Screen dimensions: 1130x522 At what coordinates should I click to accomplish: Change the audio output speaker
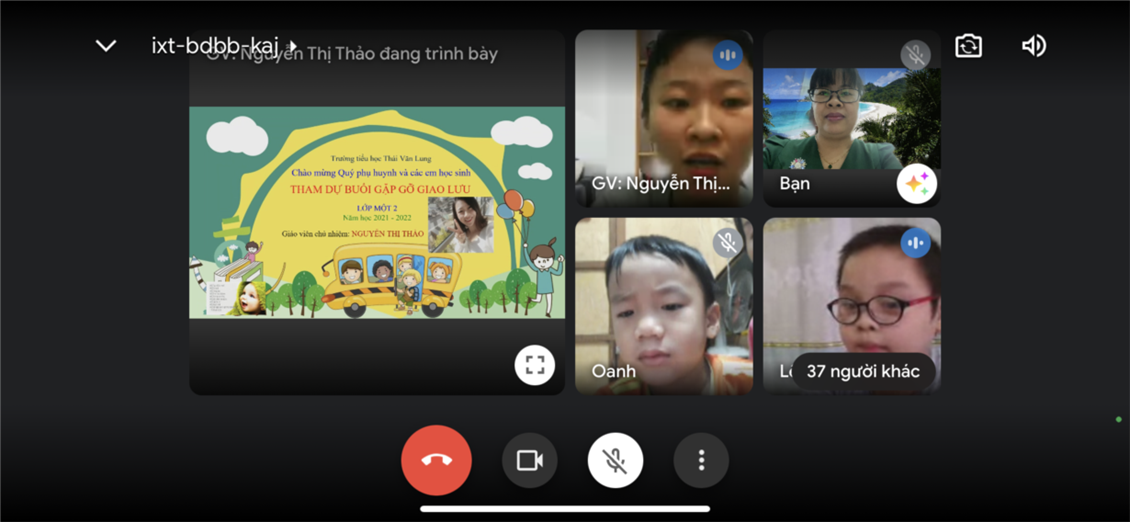click(1034, 46)
